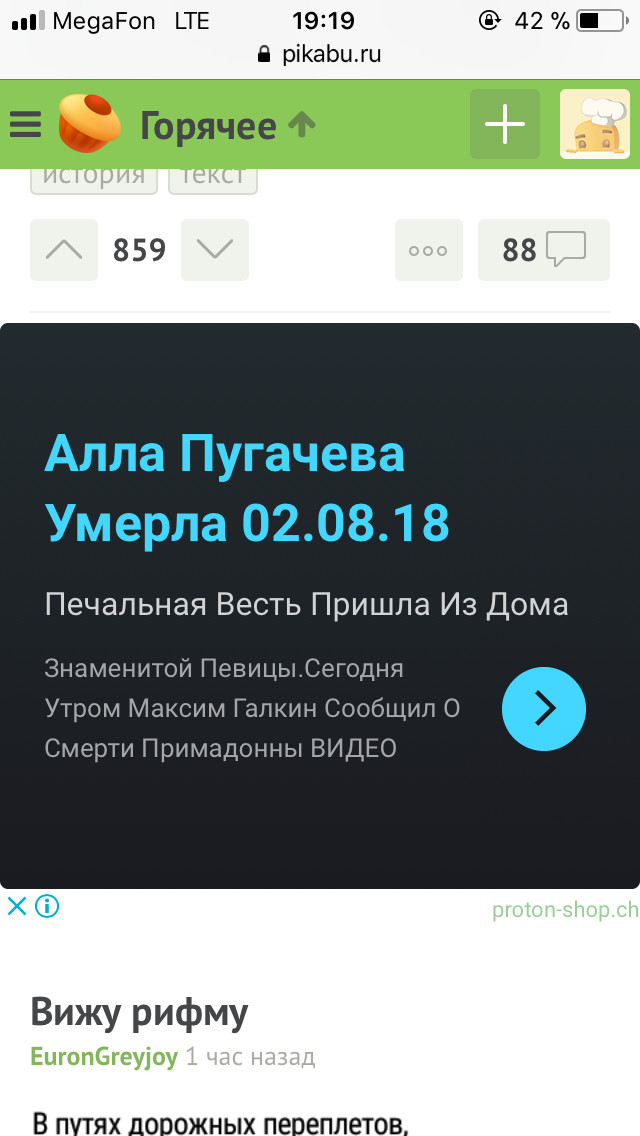Open the three-dot post options

click(429, 250)
